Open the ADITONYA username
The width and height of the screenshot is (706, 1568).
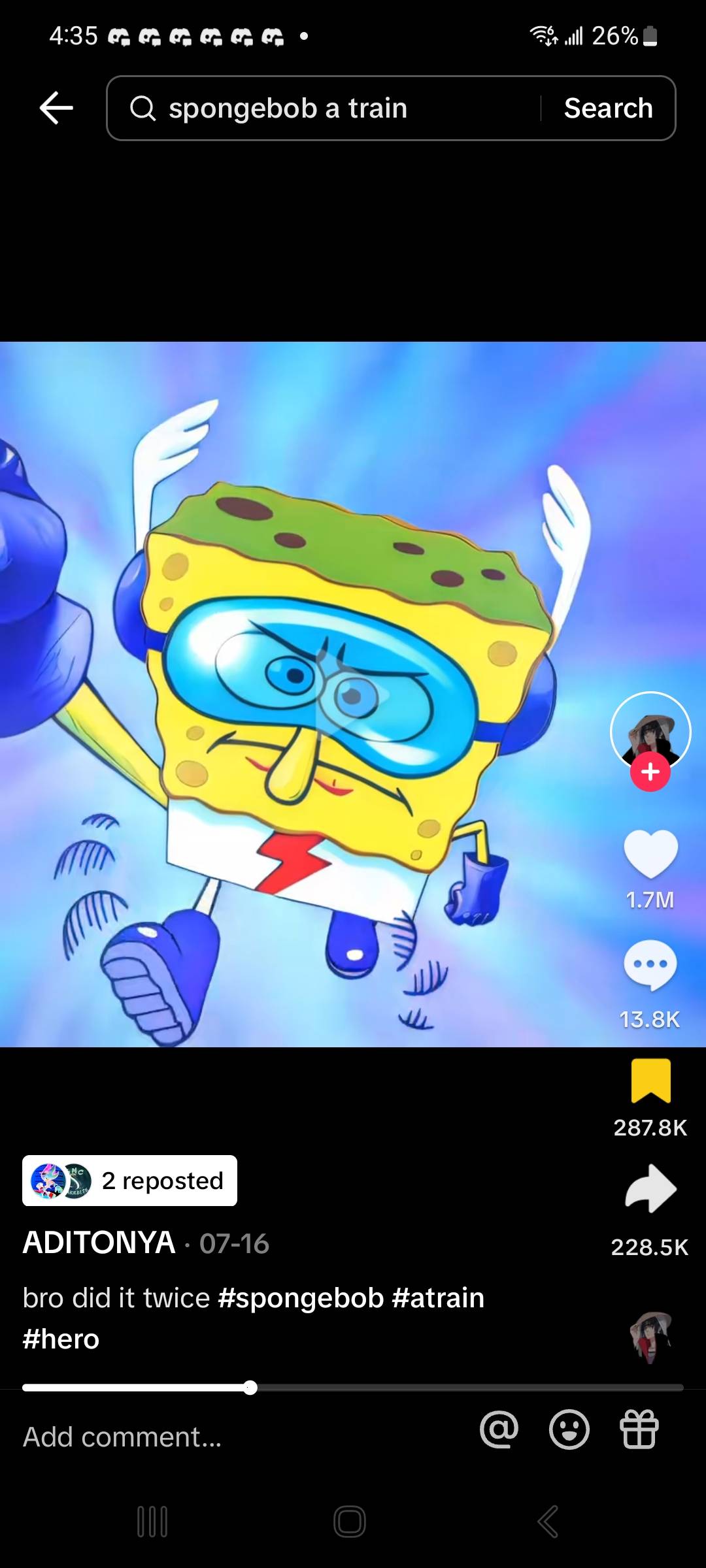tap(99, 1243)
